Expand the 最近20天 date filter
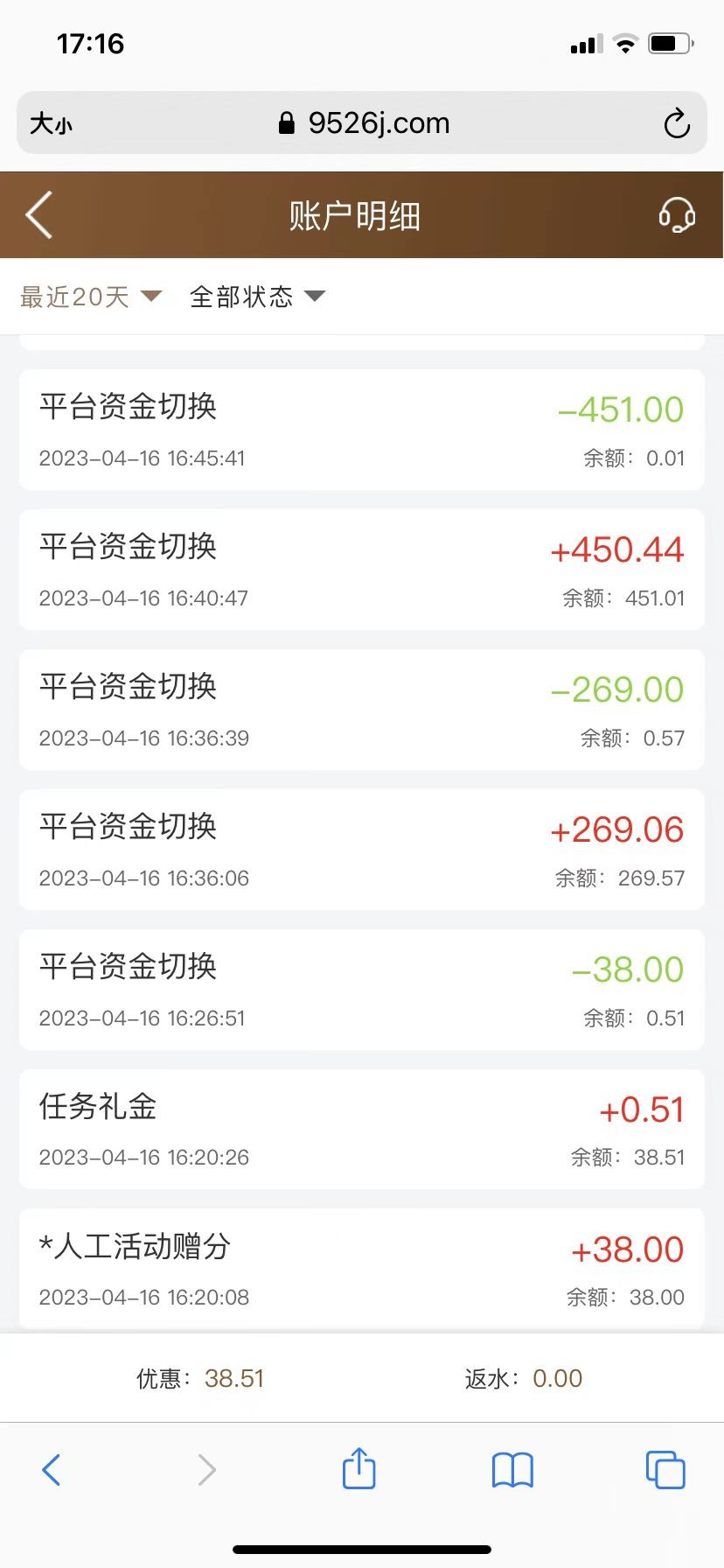The width and height of the screenshot is (724, 1568). 91,297
